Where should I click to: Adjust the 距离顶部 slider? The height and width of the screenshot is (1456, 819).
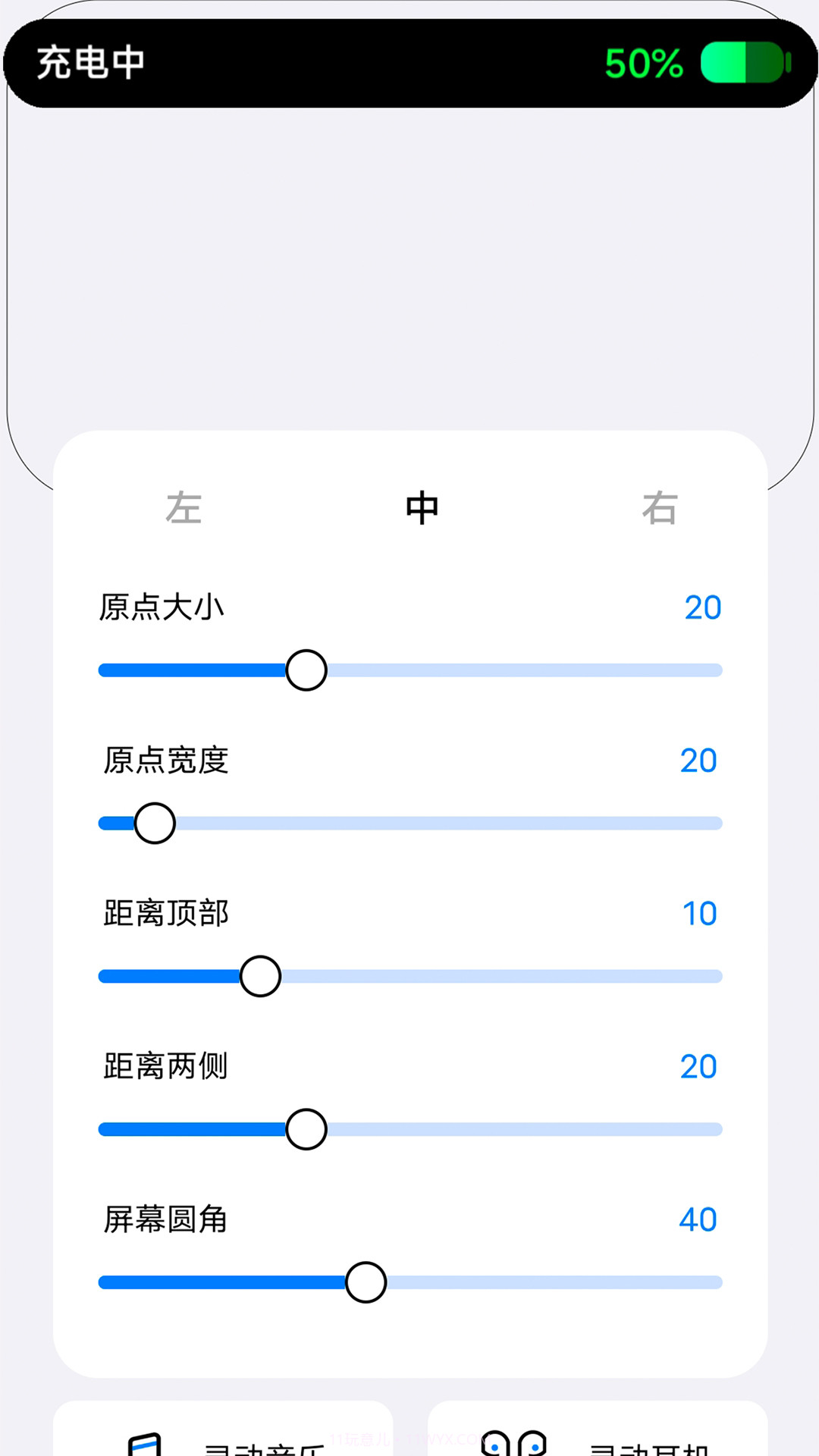pyautogui.click(x=260, y=977)
